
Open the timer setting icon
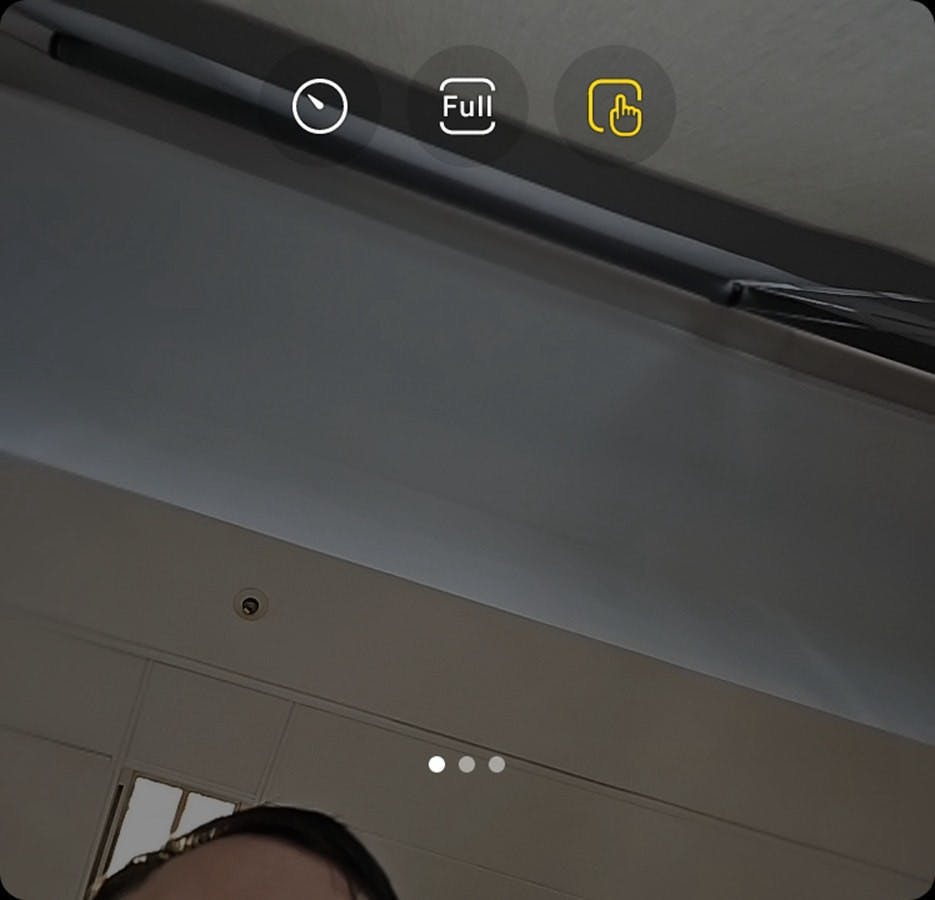(x=320, y=106)
